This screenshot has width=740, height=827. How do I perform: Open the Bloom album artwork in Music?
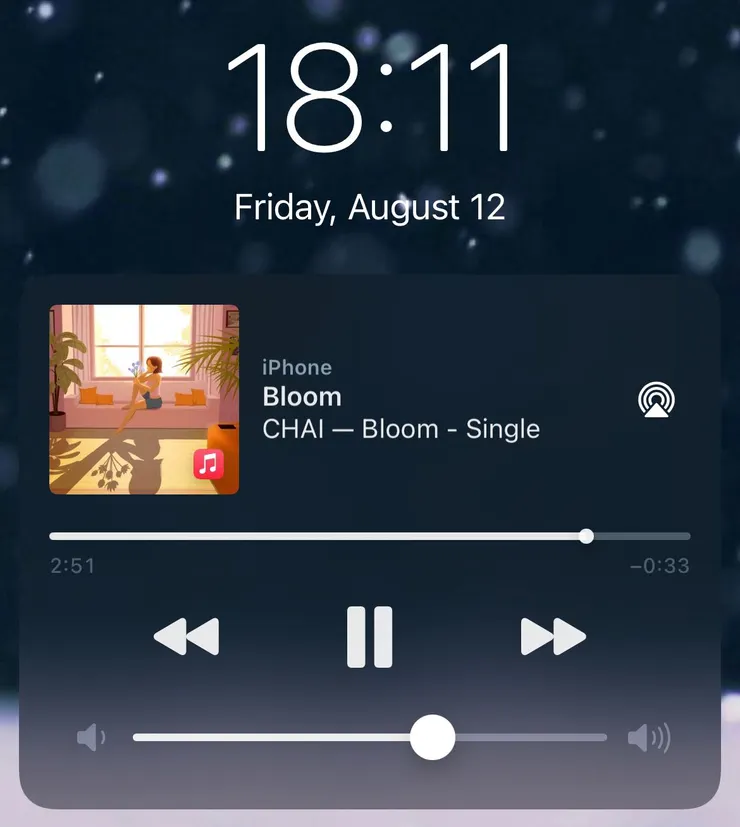coord(144,399)
